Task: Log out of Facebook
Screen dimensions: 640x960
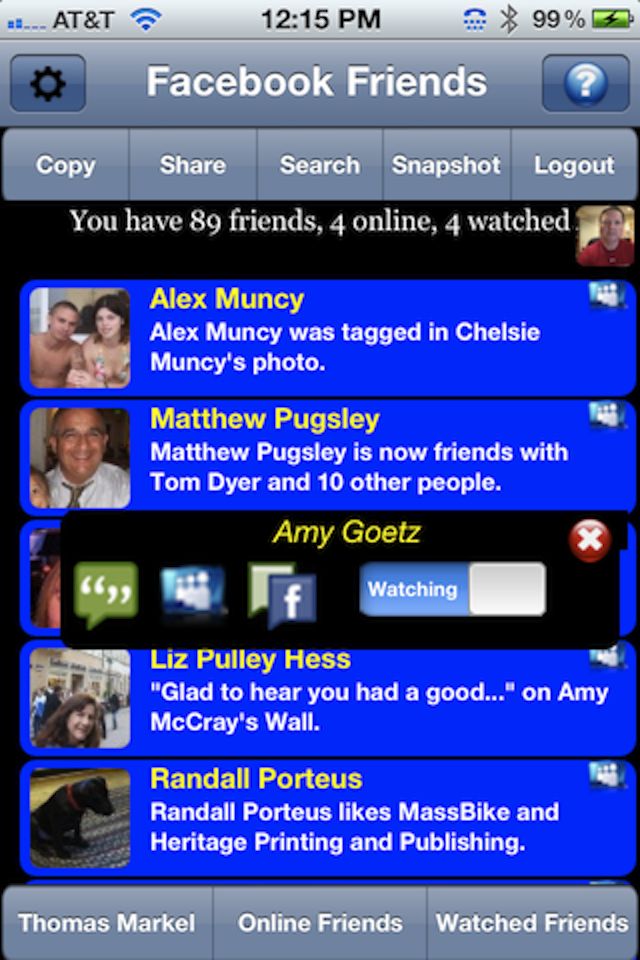Action: tap(574, 165)
